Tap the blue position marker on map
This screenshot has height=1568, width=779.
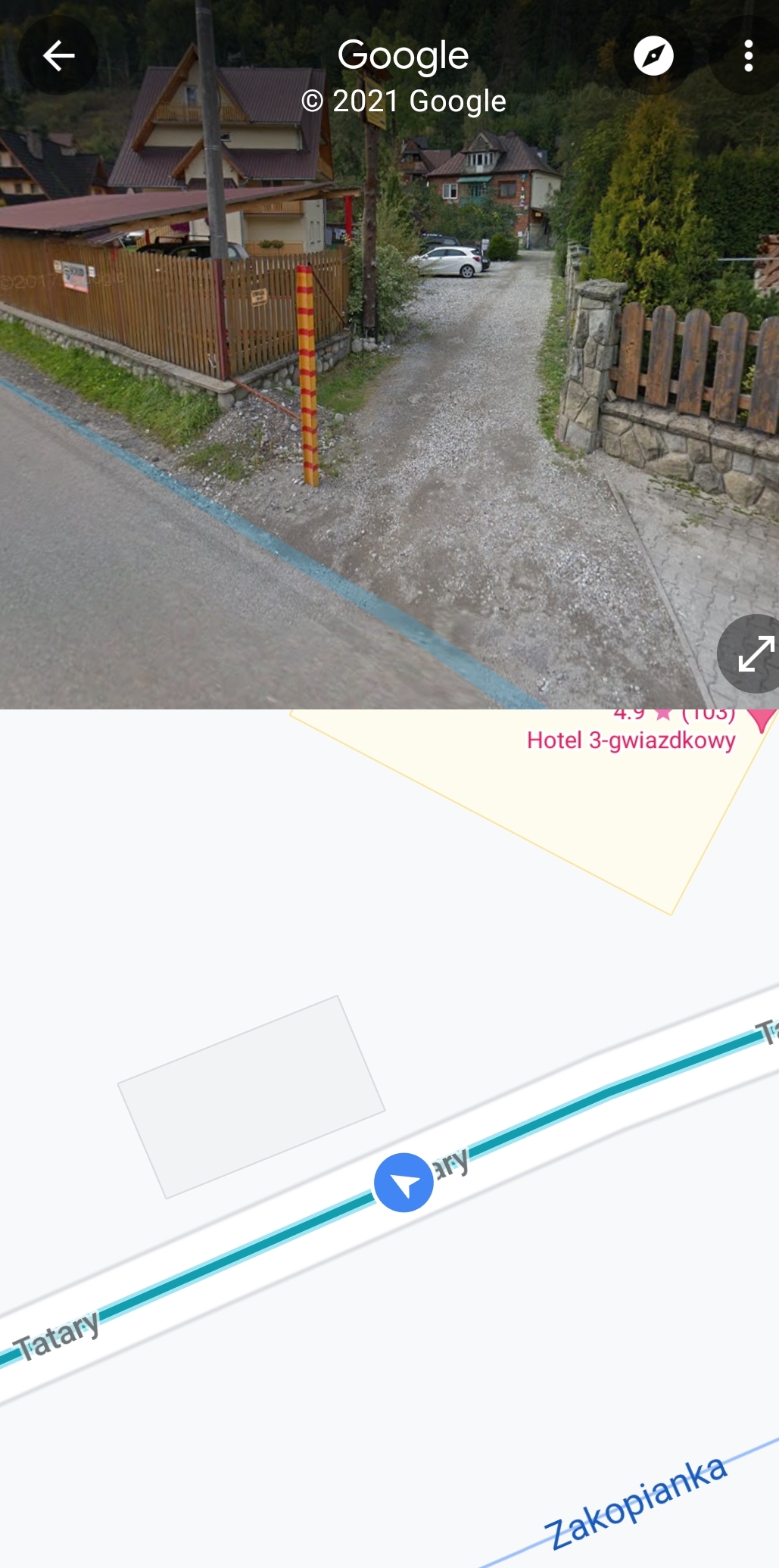[404, 1182]
